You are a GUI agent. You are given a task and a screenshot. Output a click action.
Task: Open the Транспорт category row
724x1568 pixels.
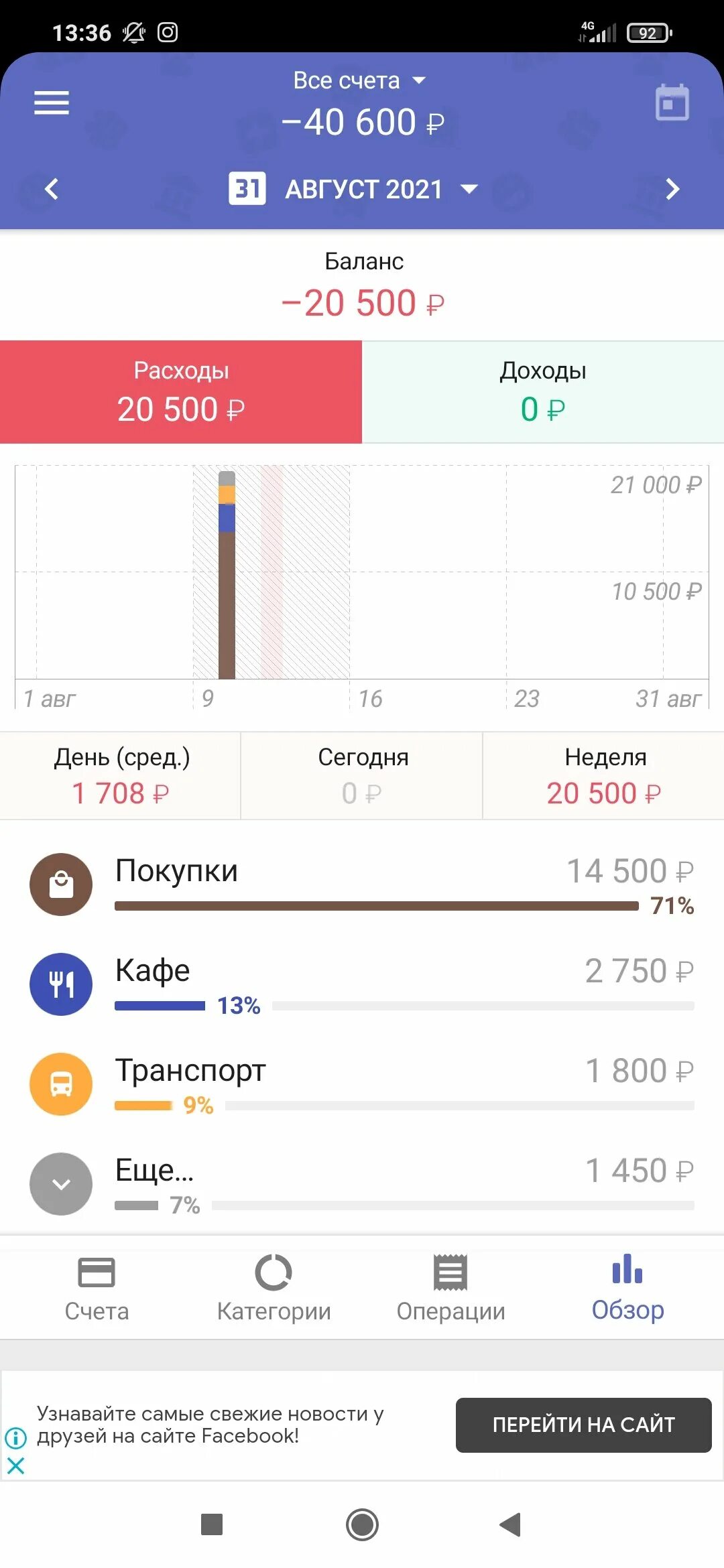tap(362, 1084)
